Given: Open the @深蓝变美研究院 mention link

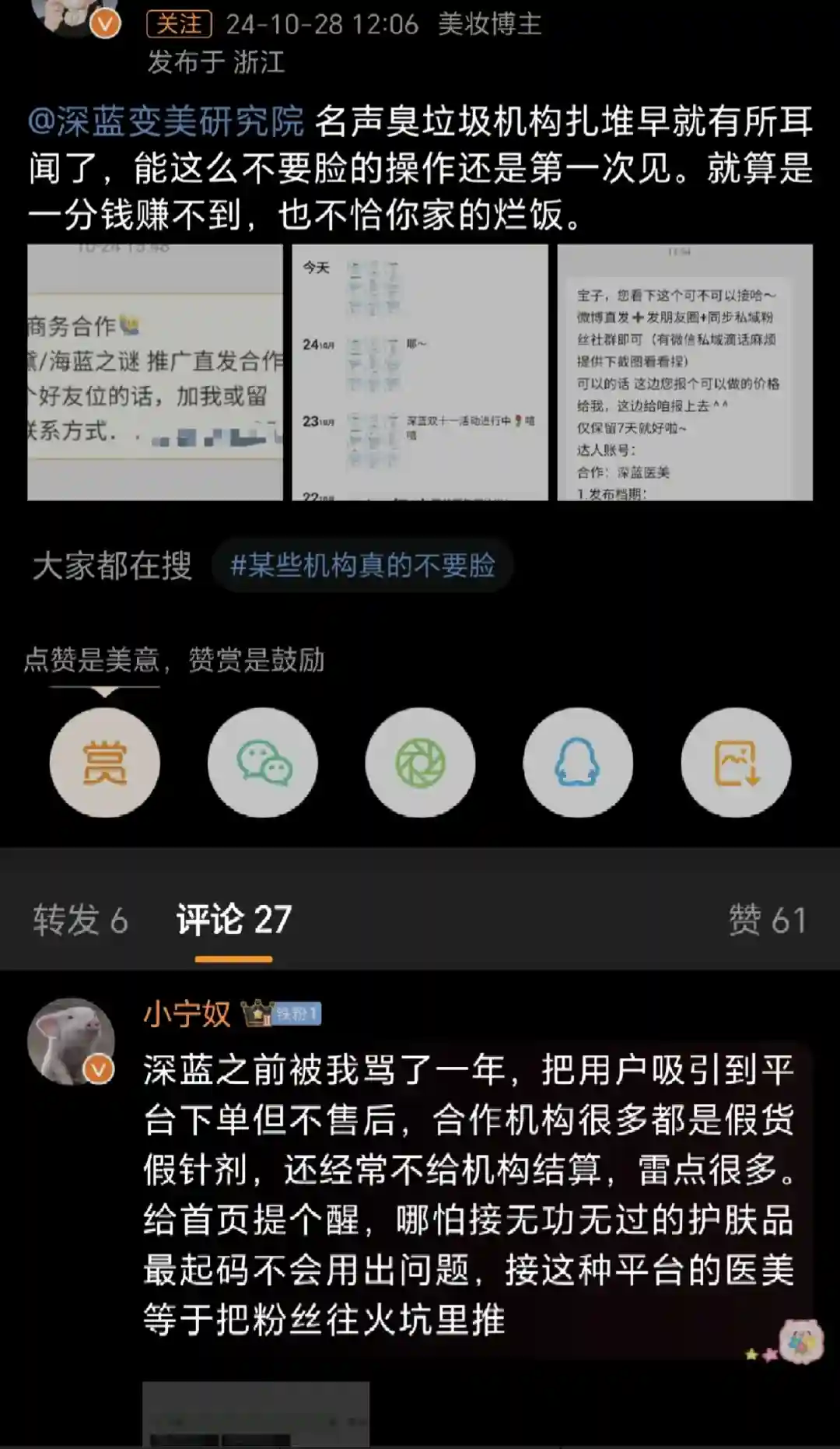Looking at the screenshot, I should [x=166, y=122].
